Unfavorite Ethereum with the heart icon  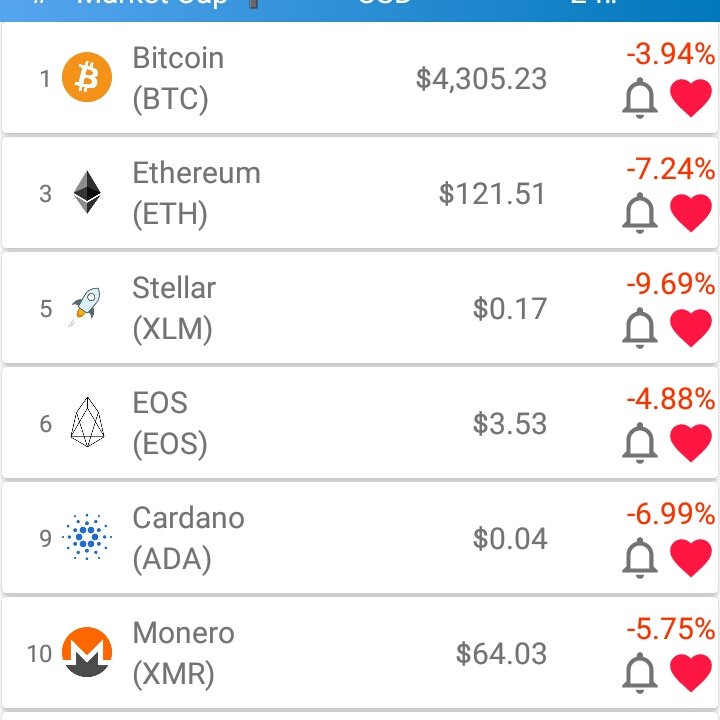coord(691,213)
